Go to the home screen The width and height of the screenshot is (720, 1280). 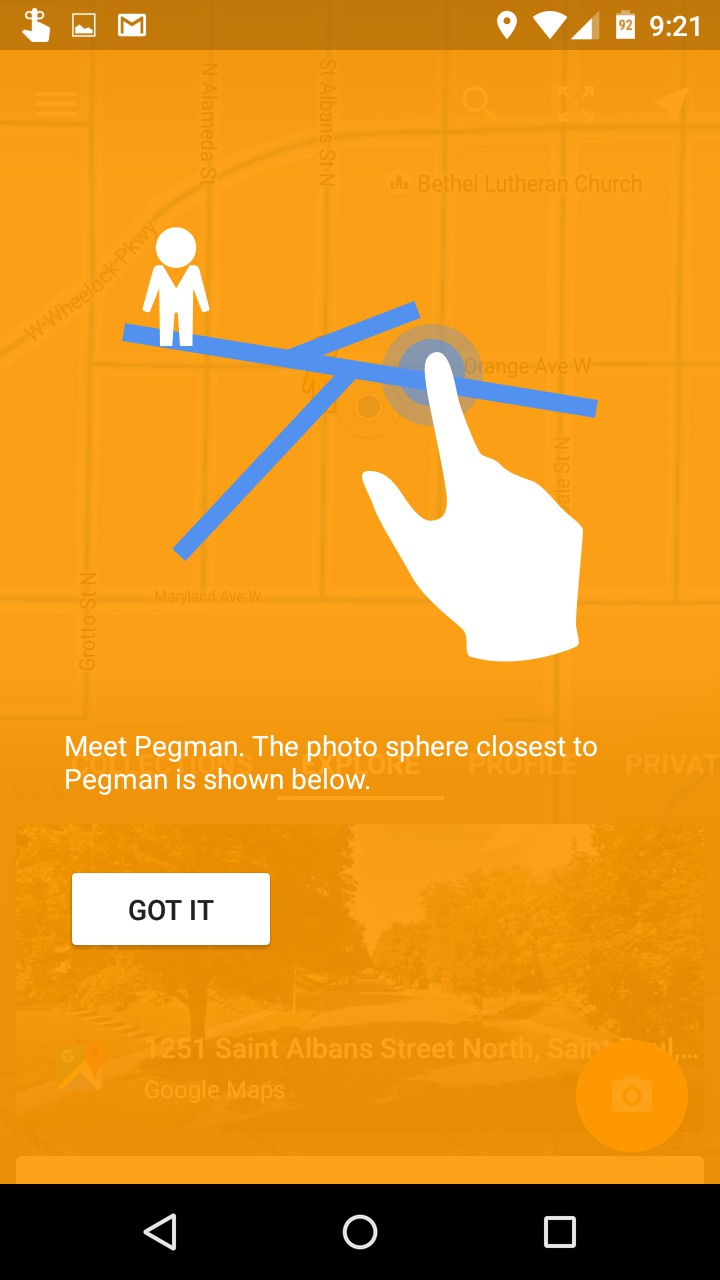tap(360, 1232)
